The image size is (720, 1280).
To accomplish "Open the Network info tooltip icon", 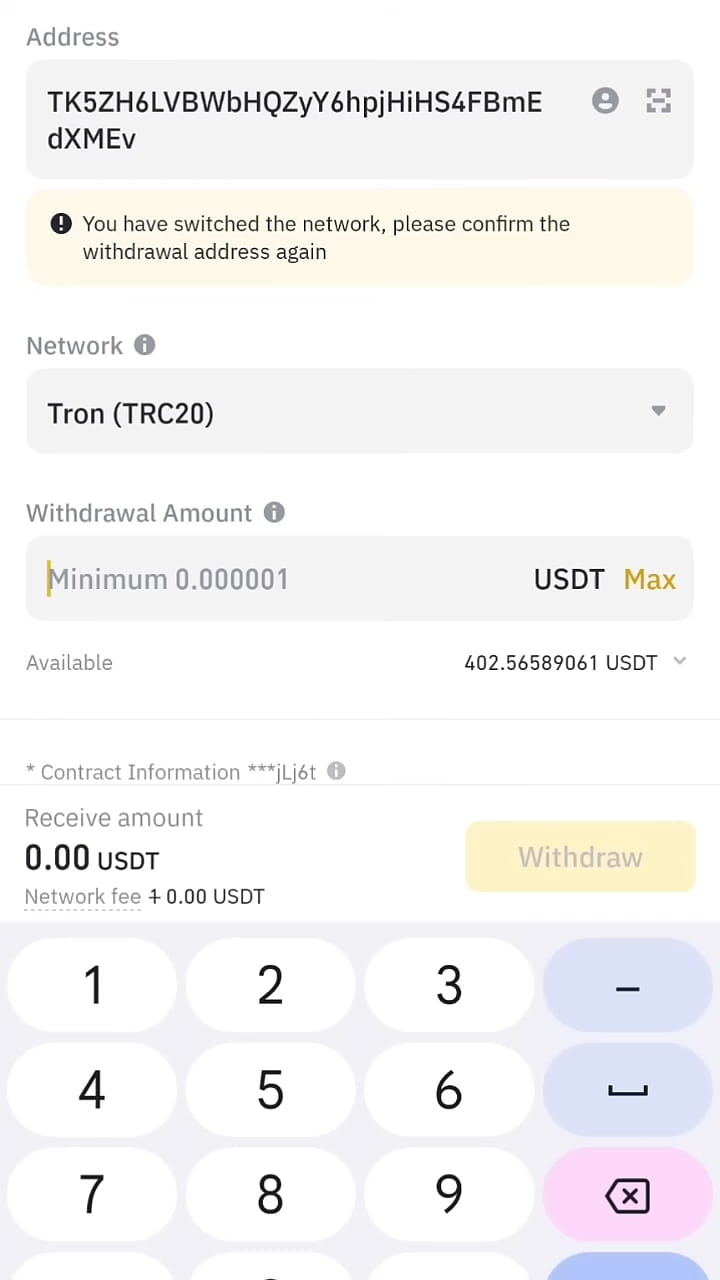I will [x=144, y=345].
